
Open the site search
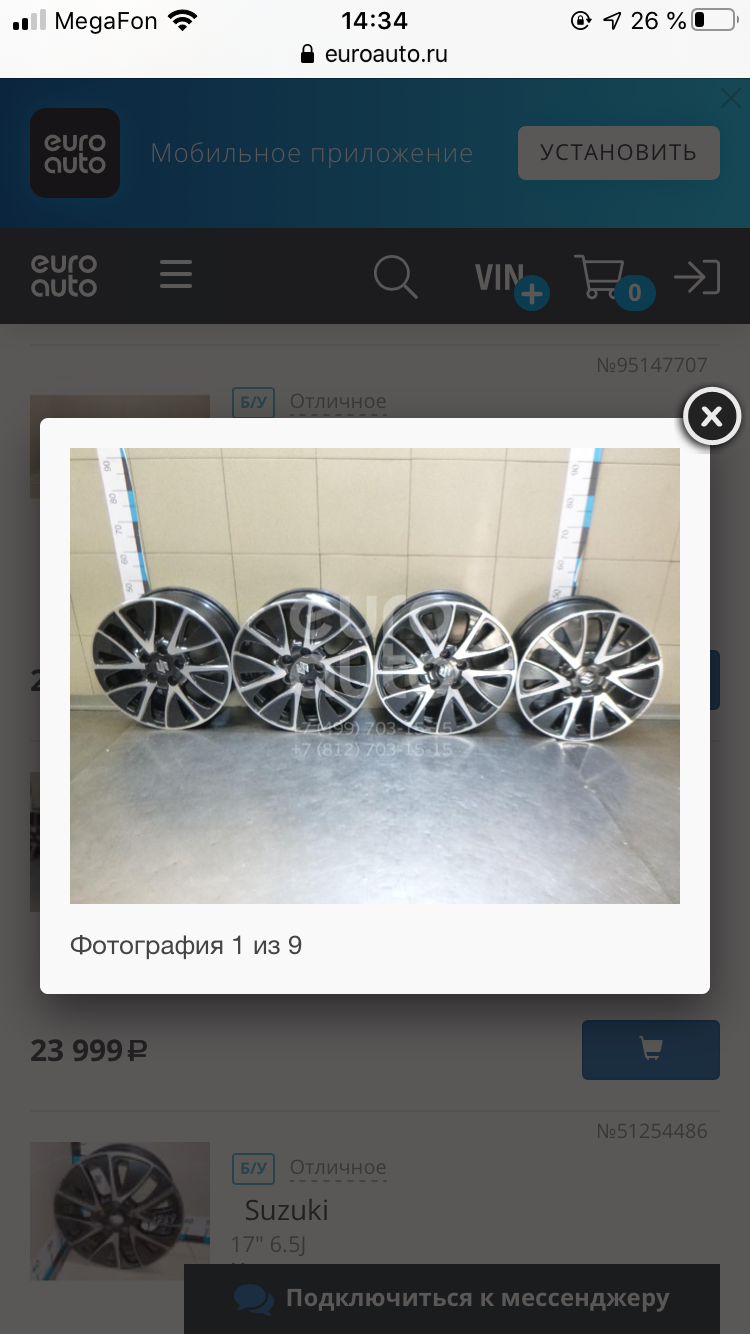(x=395, y=276)
